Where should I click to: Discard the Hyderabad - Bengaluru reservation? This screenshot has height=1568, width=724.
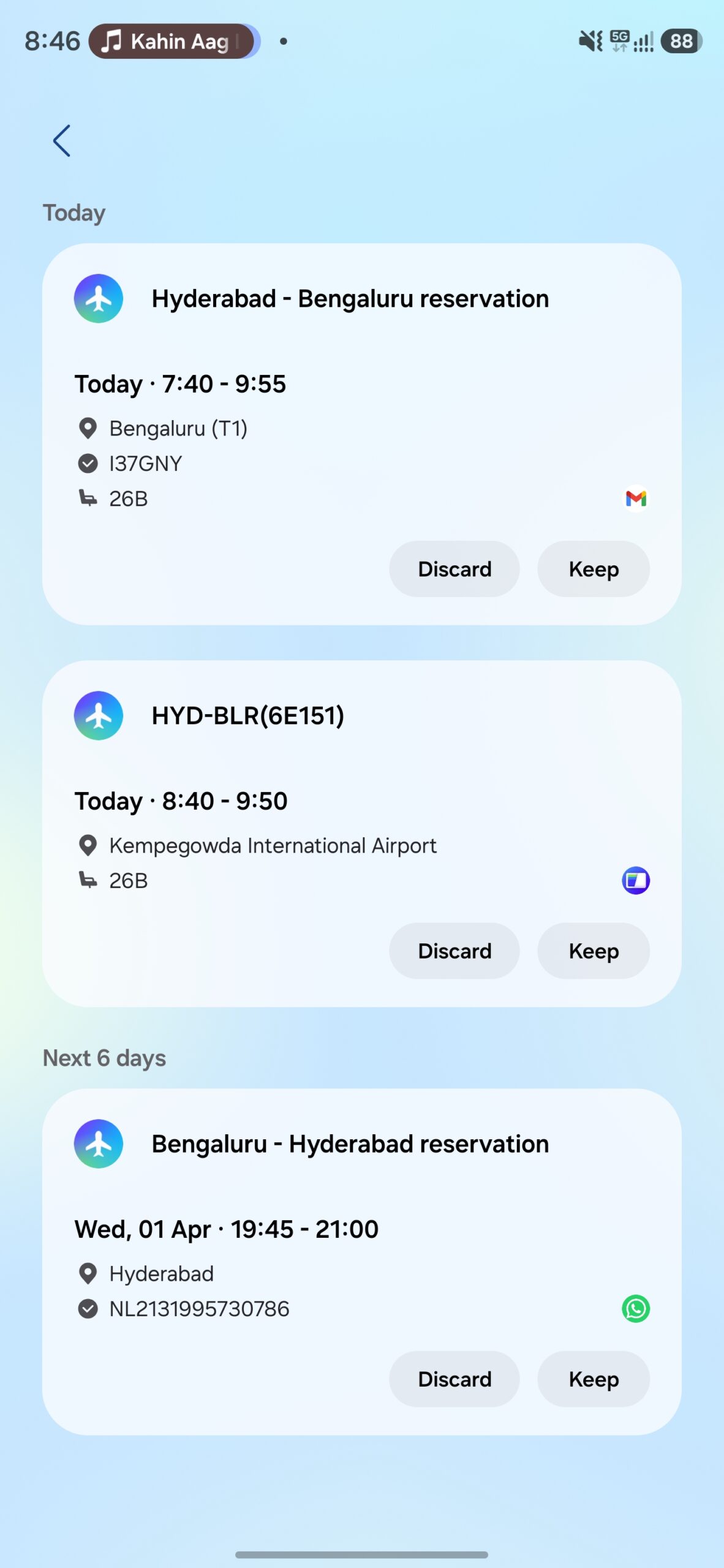click(x=454, y=568)
